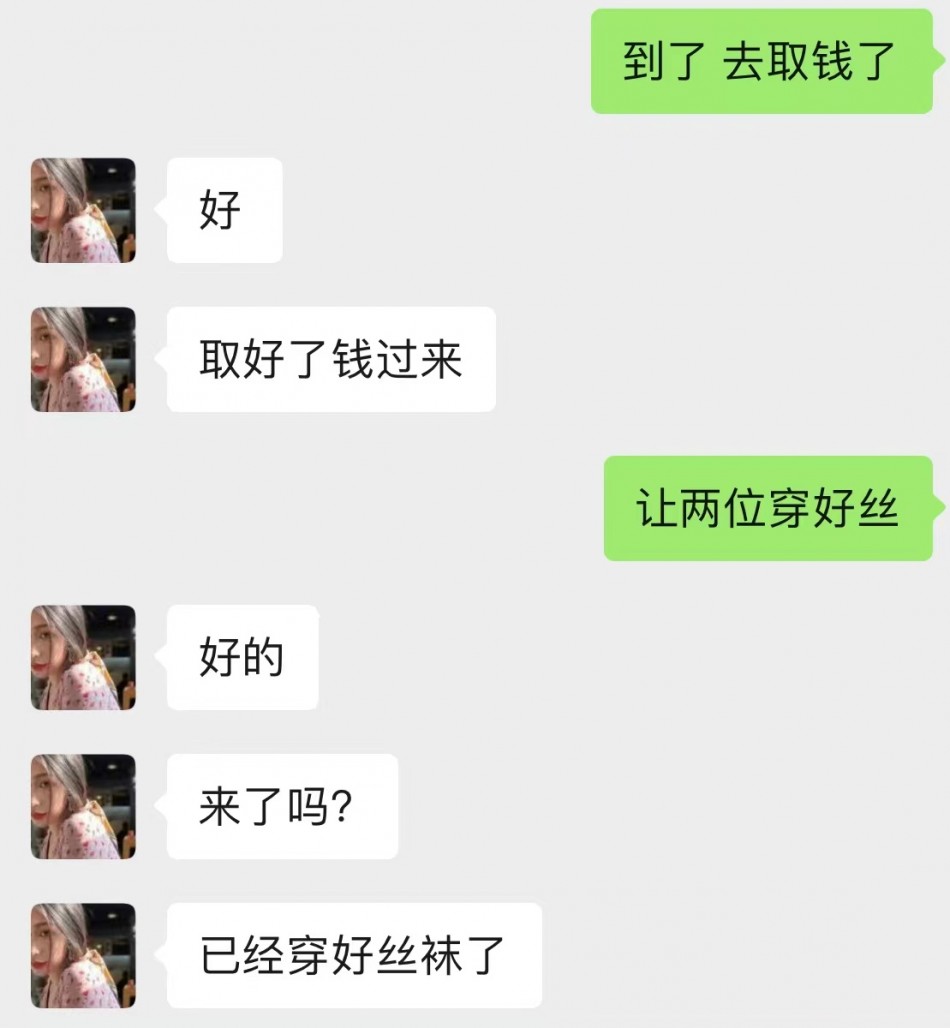View profile from avatar beside "好的"
950x1028 pixels.
(x=83, y=657)
